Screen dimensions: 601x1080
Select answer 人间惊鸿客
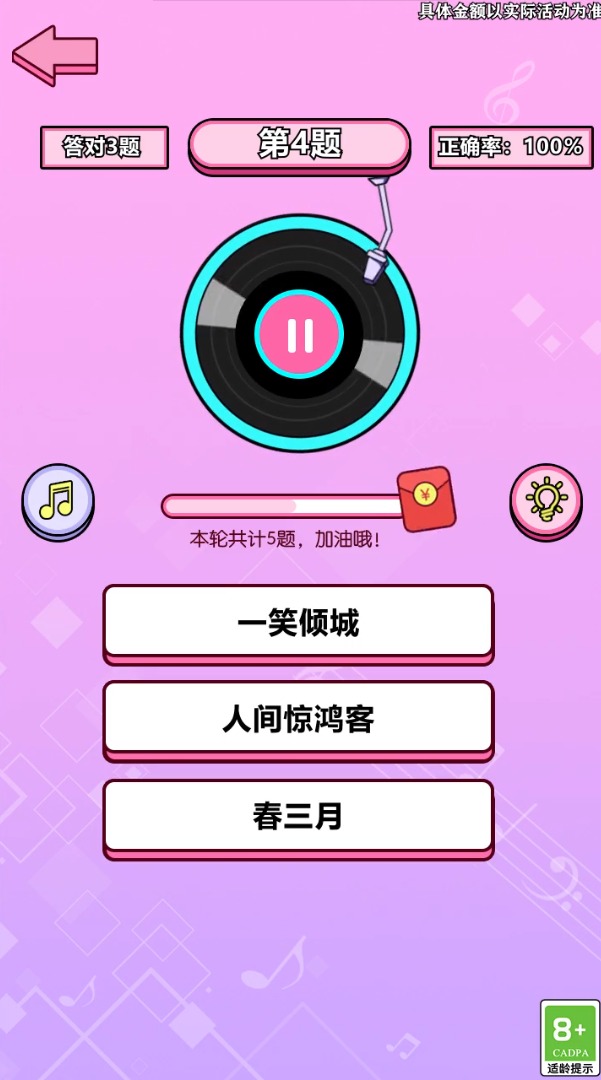(298, 719)
